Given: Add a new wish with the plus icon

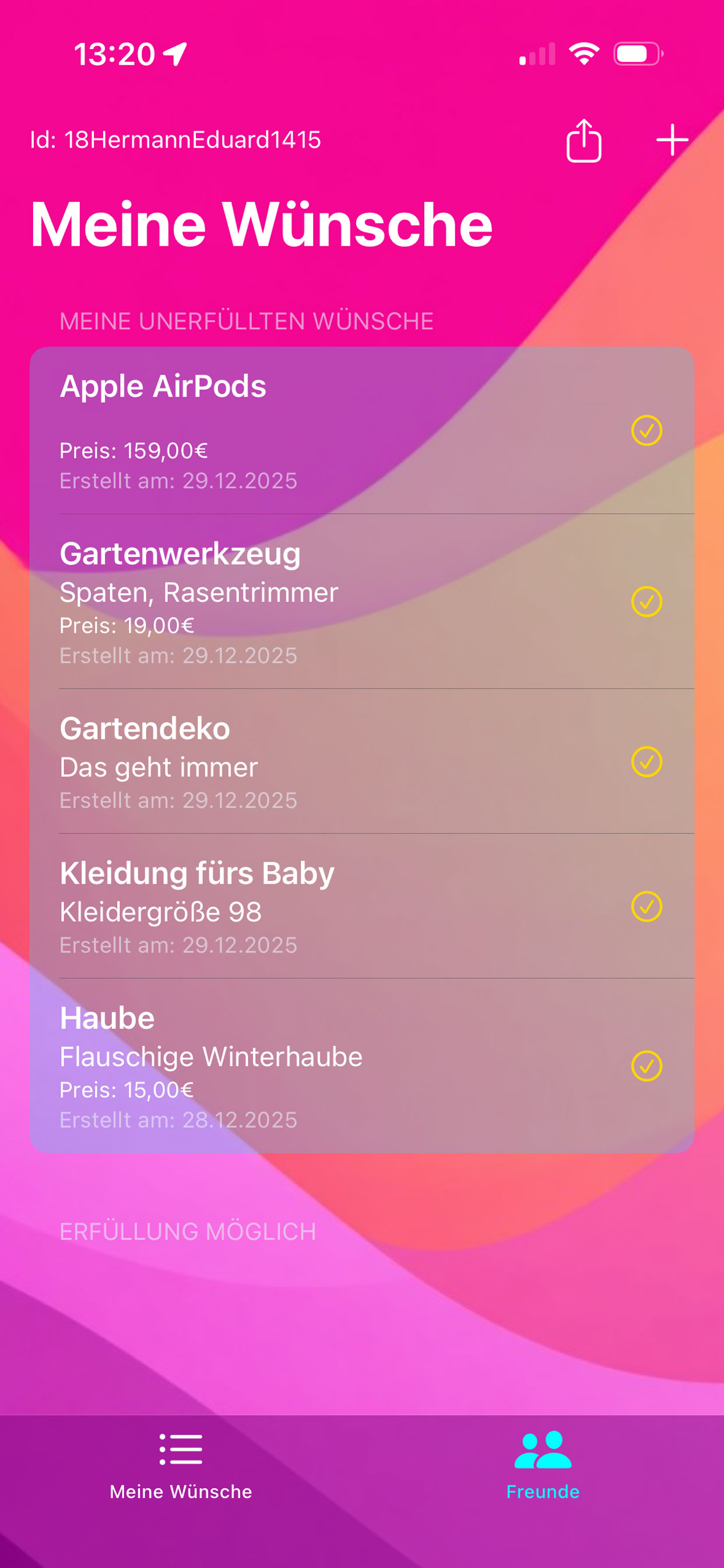Looking at the screenshot, I should 672,140.
